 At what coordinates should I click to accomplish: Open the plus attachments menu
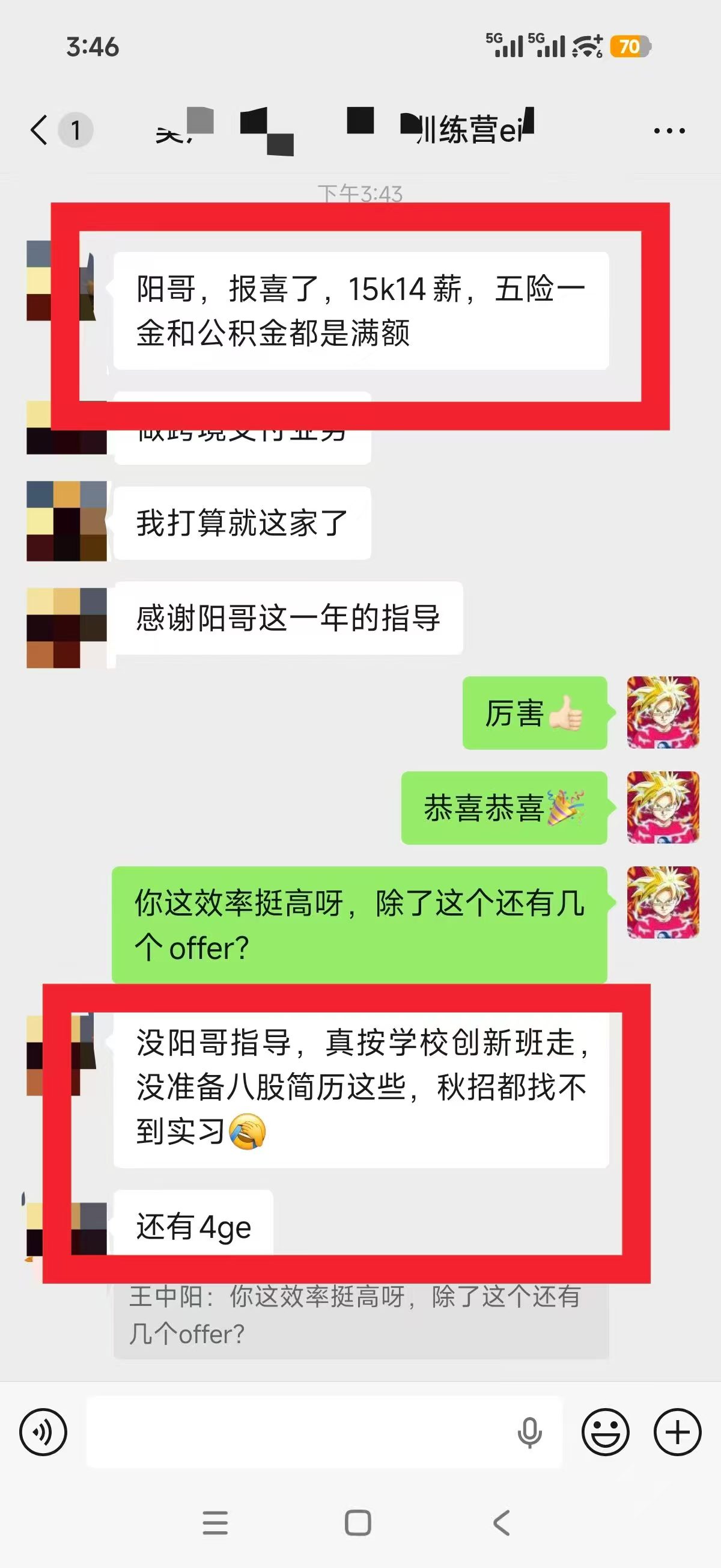pyautogui.click(x=677, y=1432)
